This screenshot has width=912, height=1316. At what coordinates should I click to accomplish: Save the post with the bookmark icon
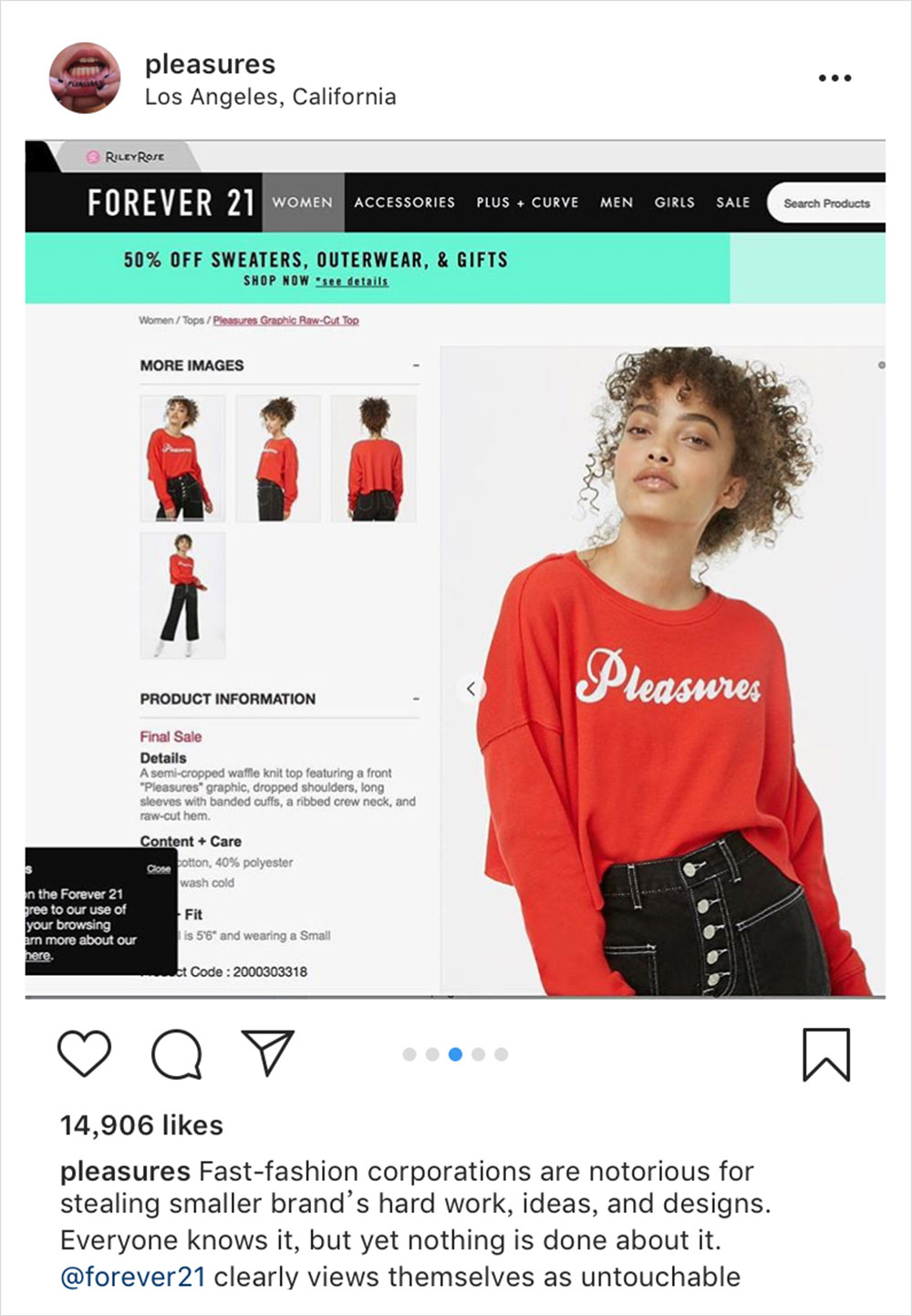coord(825,1054)
